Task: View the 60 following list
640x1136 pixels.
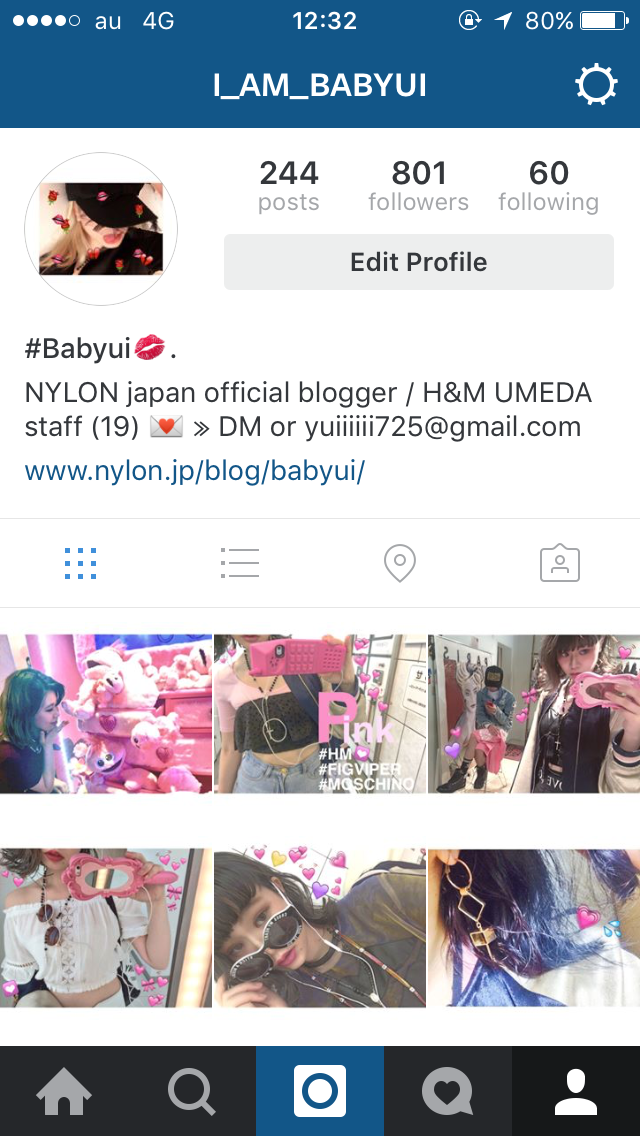Action: [548, 186]
